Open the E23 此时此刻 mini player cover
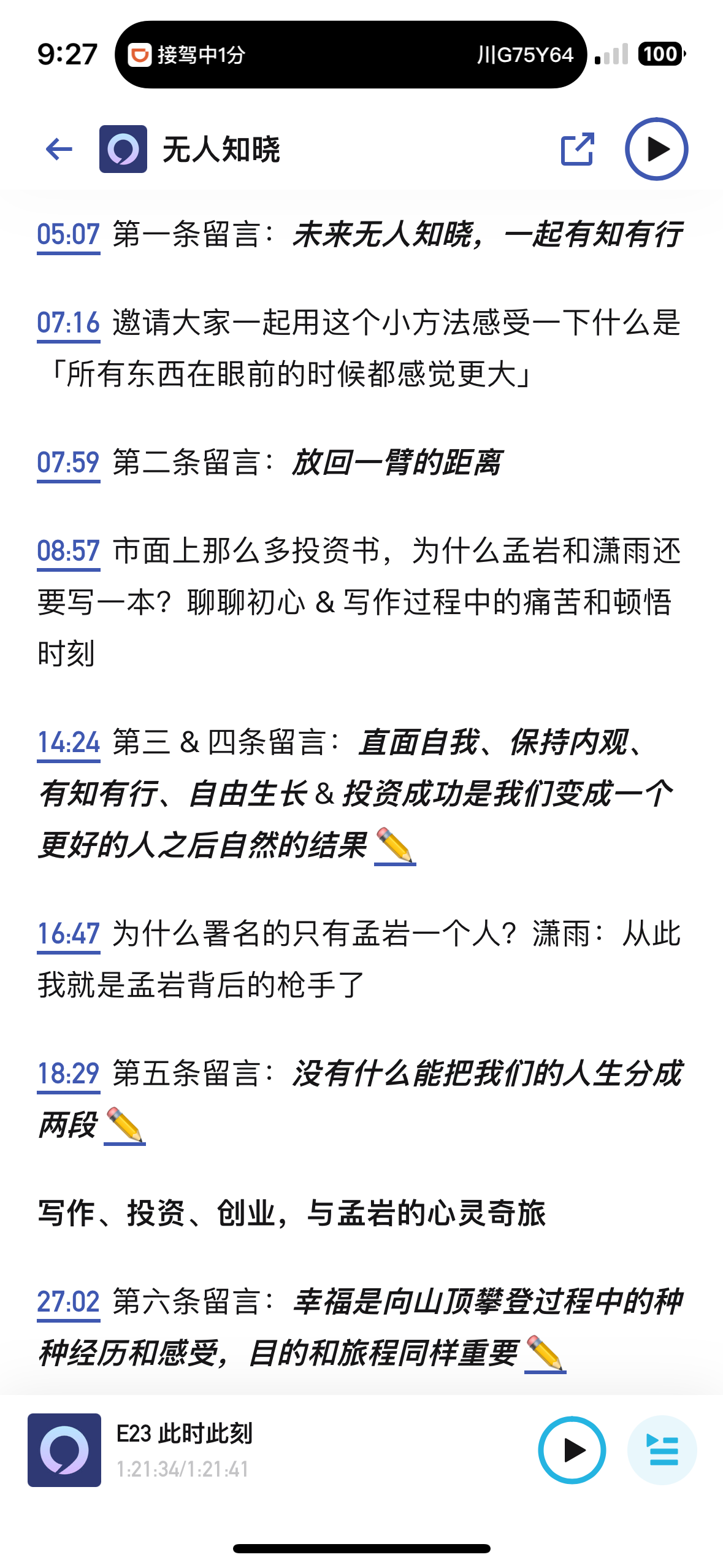Image resolution: width=723 pixels, height=1568 pixels. (x=64, y=1450)
